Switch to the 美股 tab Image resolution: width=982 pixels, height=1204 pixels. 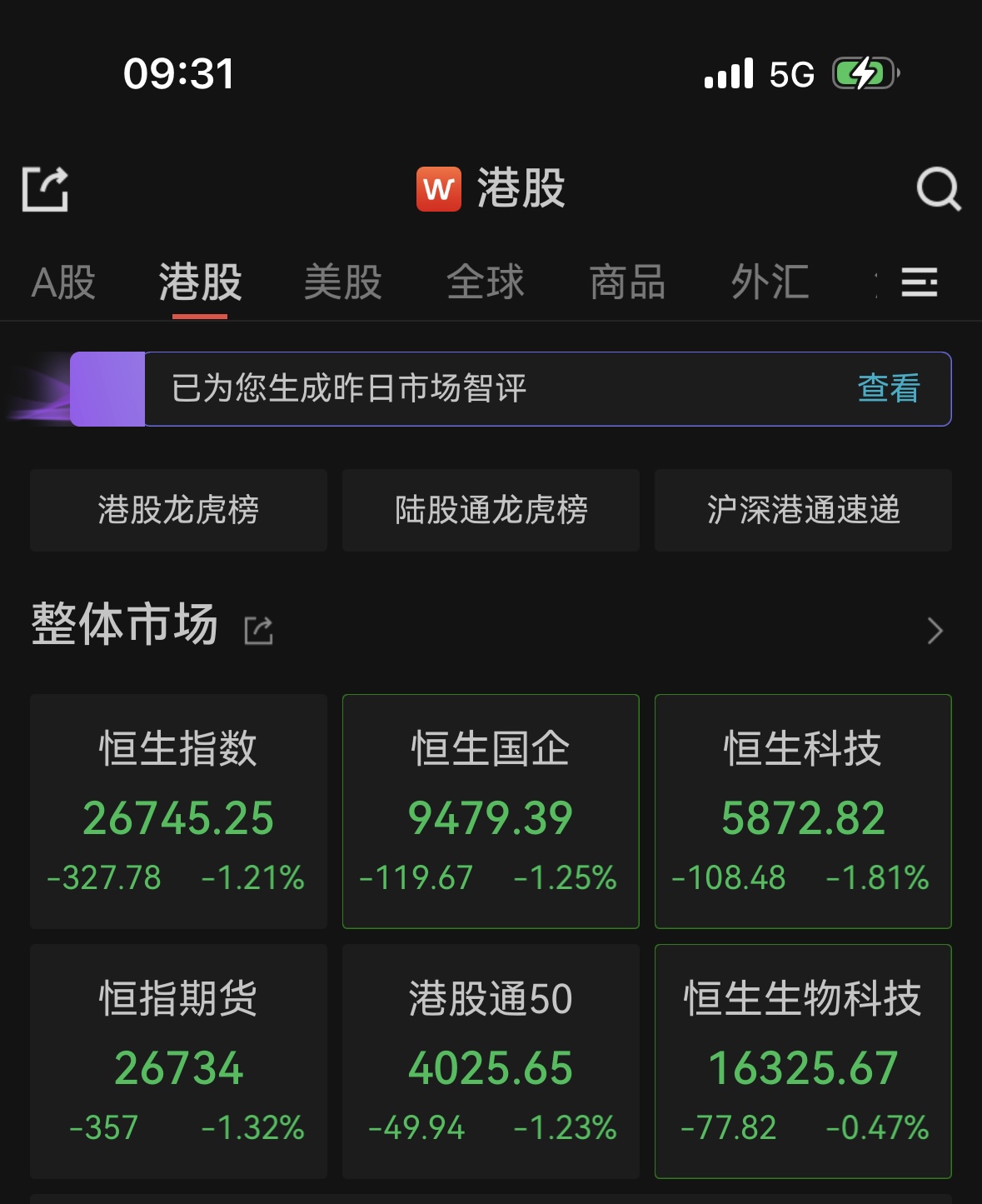click(342, 282)
